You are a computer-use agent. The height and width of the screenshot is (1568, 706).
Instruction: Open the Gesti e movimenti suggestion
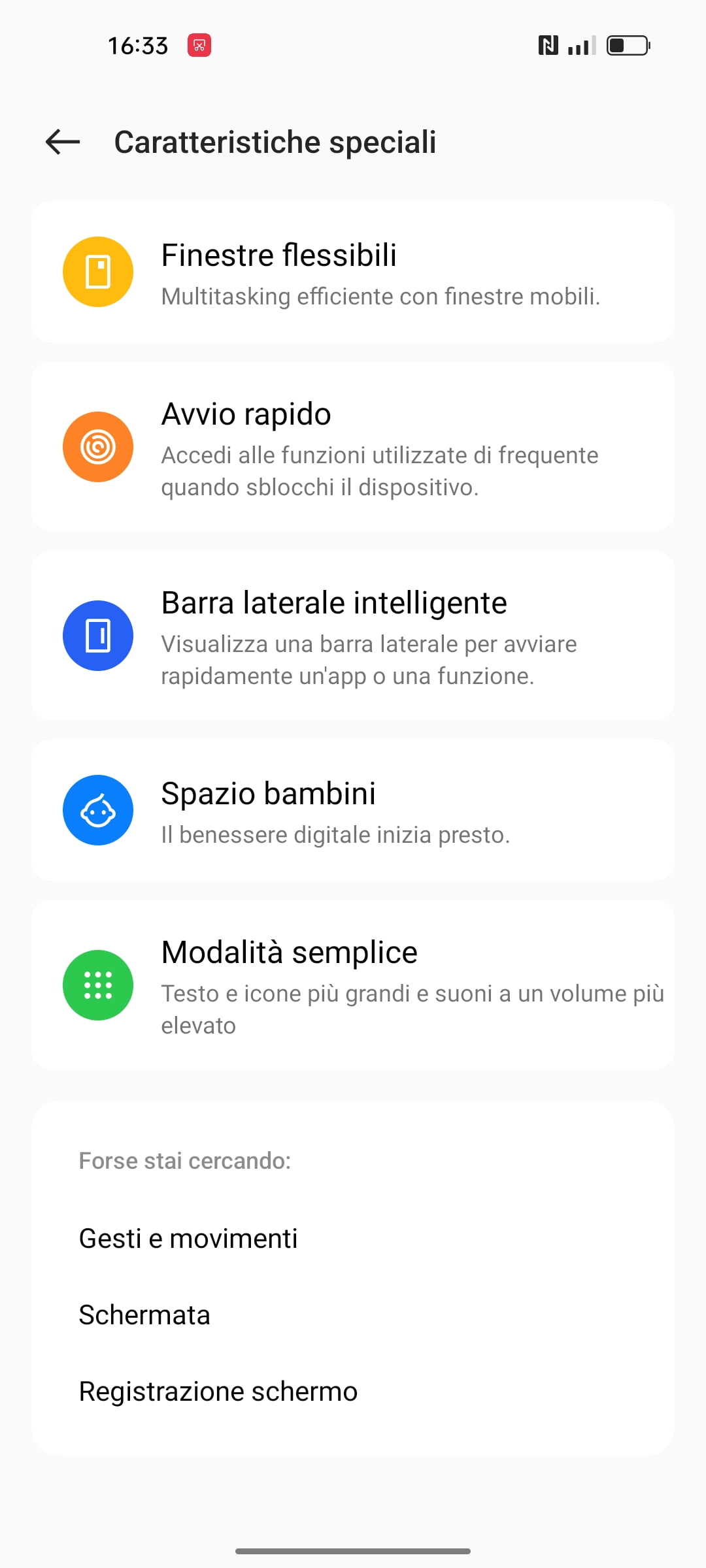pos(353,1238)
